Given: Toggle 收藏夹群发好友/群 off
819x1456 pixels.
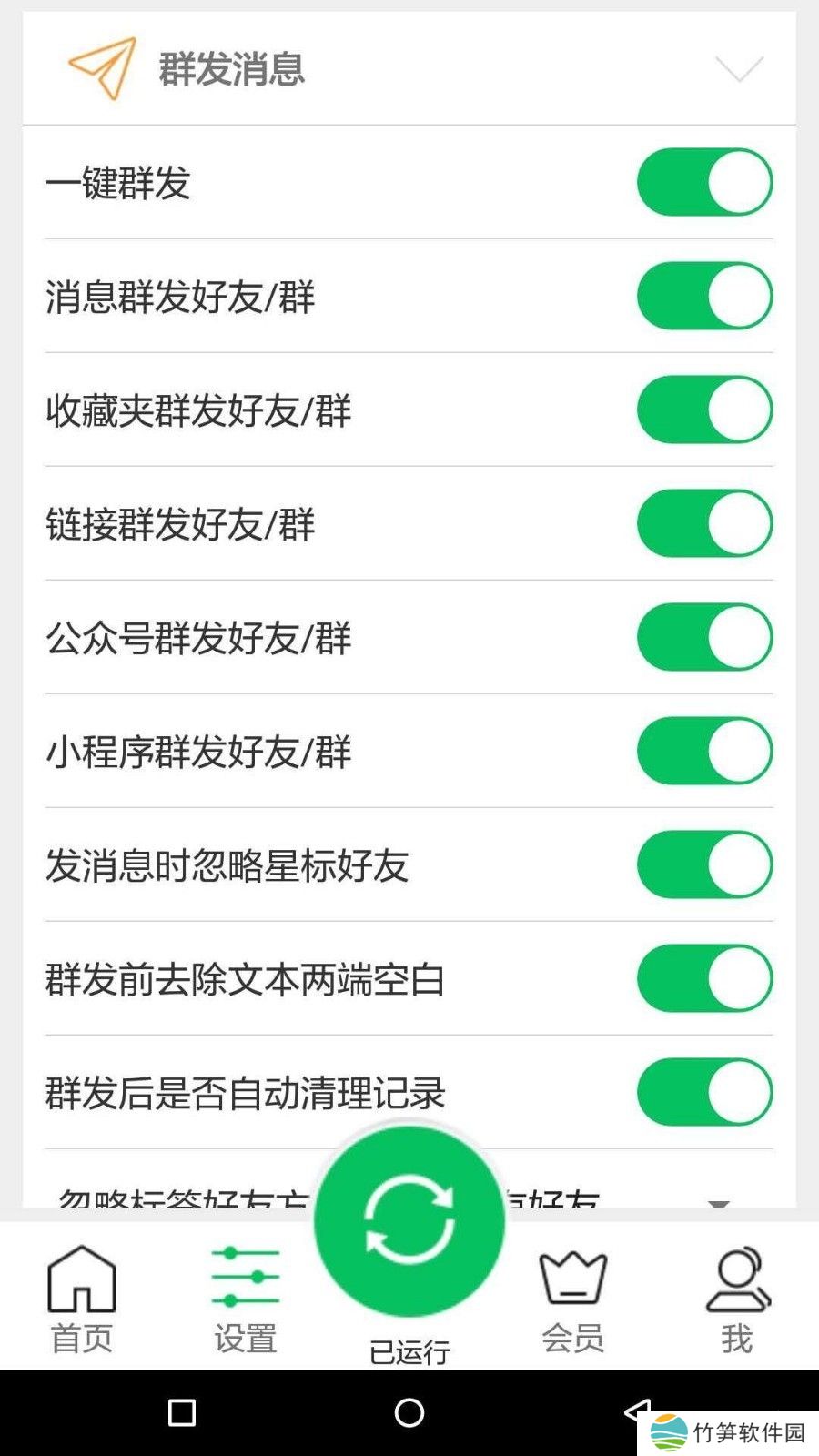Looking at the screenshot, I should coord(704,409).
